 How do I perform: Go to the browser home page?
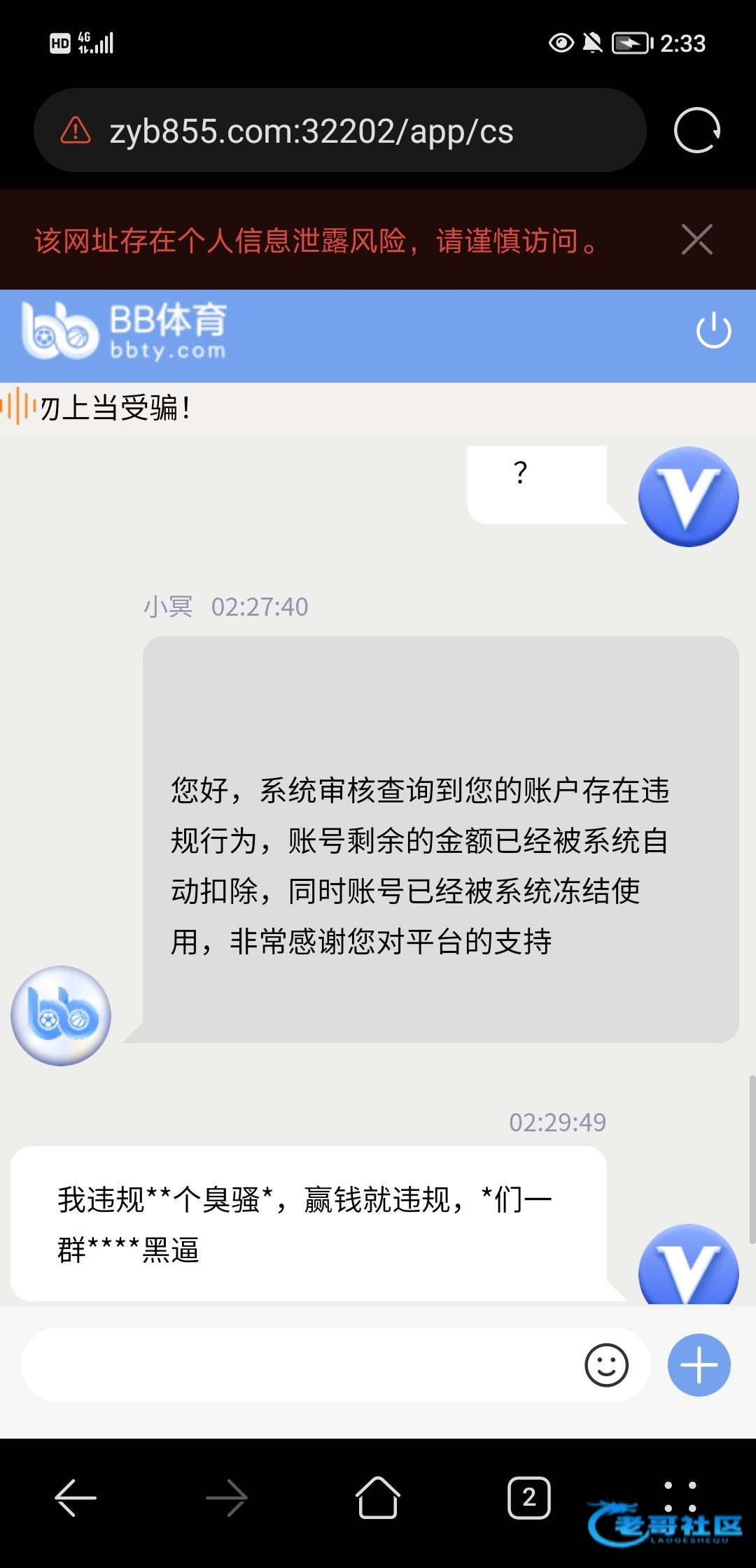(377, 1498)
